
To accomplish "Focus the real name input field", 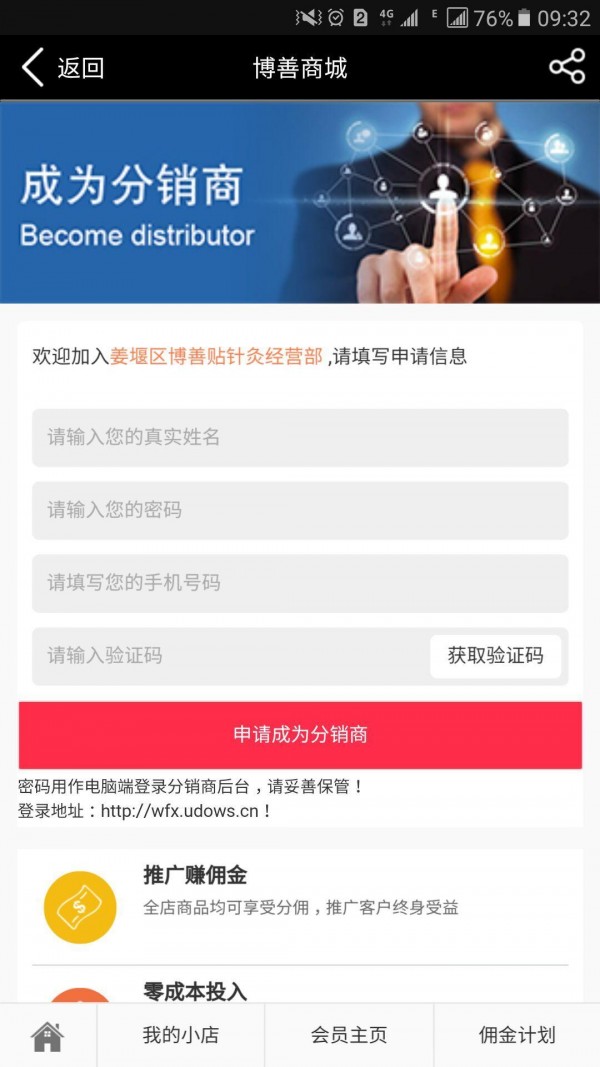I will pos(300,437).
